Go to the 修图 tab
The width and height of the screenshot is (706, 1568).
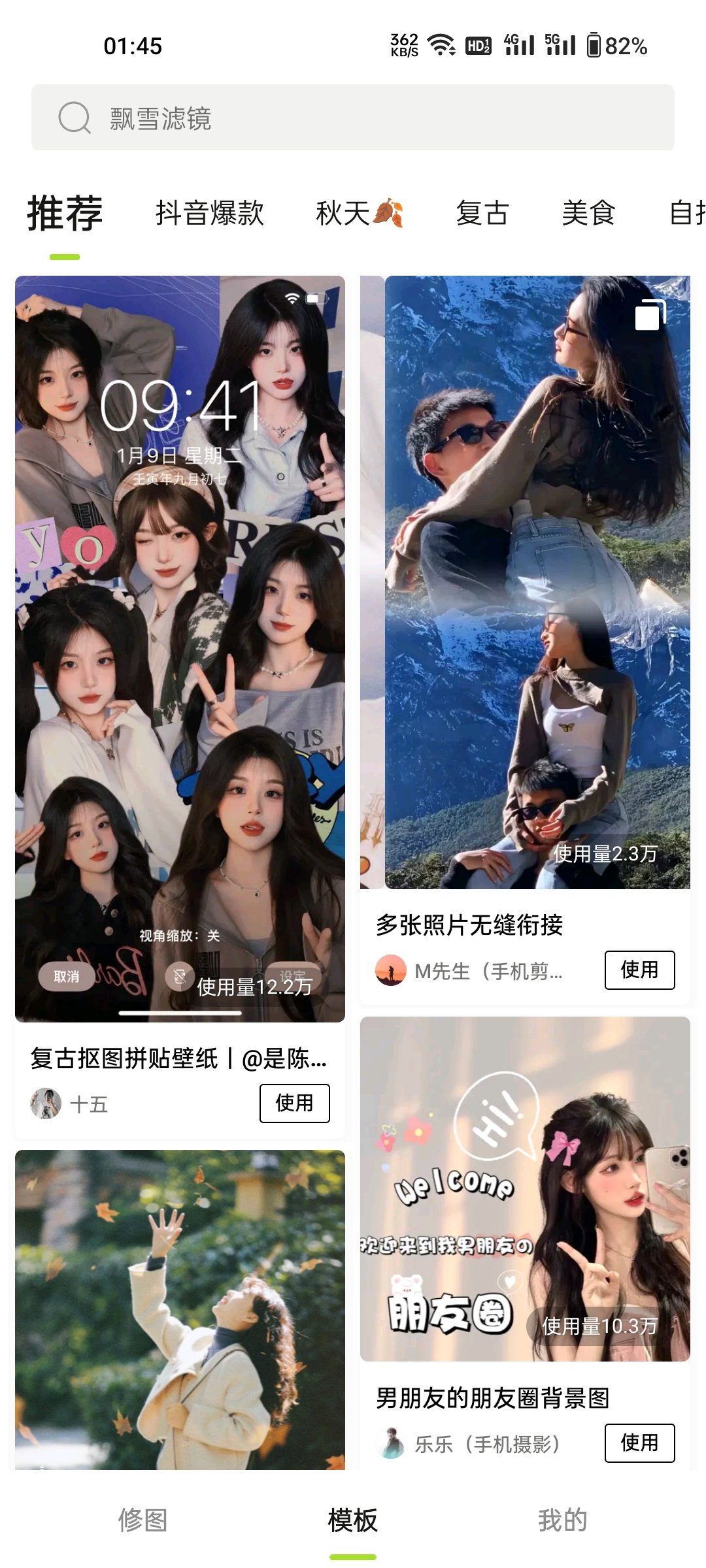tap(143, 1520)
